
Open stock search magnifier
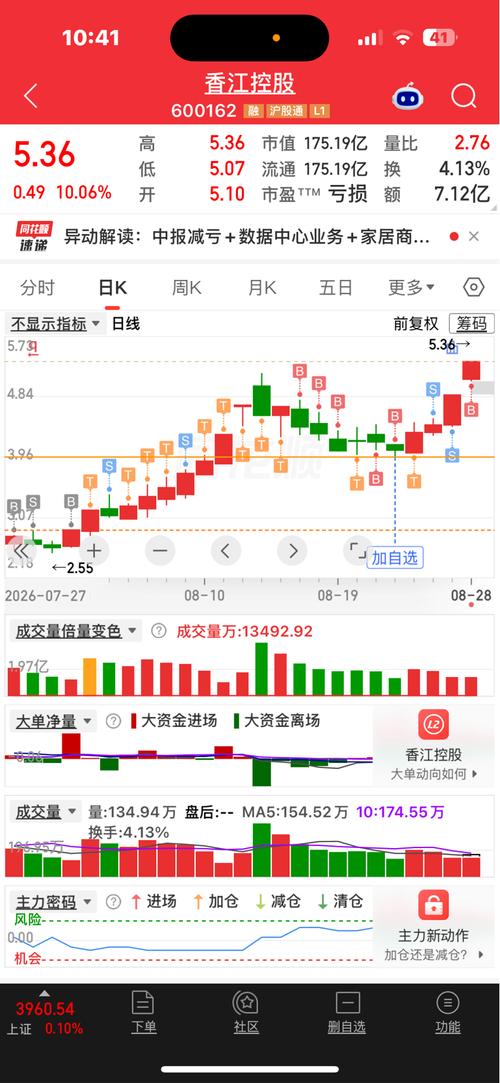[464, 96]
